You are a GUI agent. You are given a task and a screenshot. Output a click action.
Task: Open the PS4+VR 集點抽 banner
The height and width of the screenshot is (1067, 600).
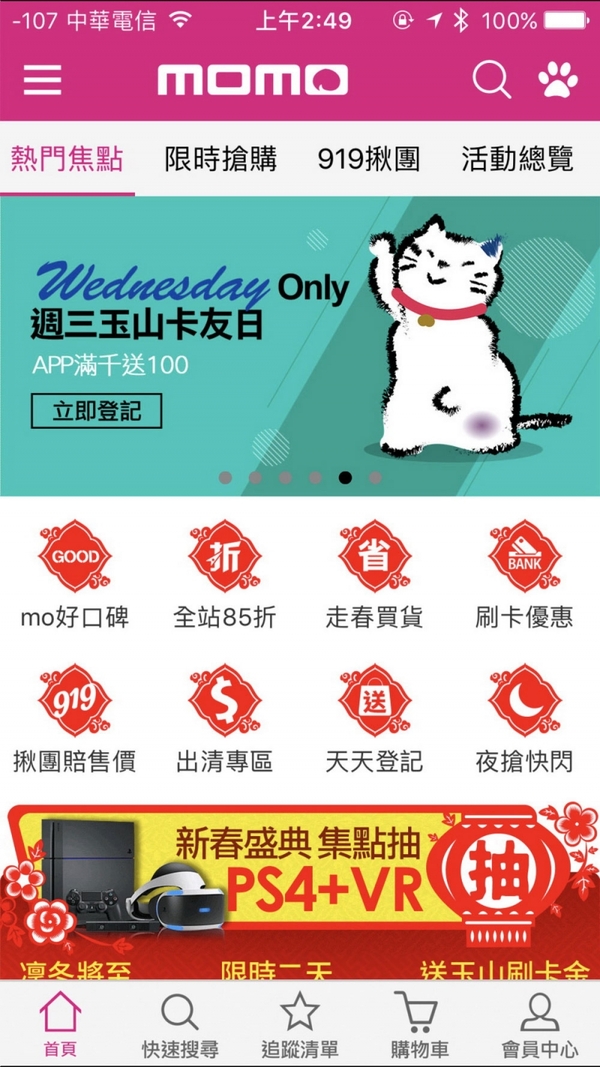coord(300,892)
